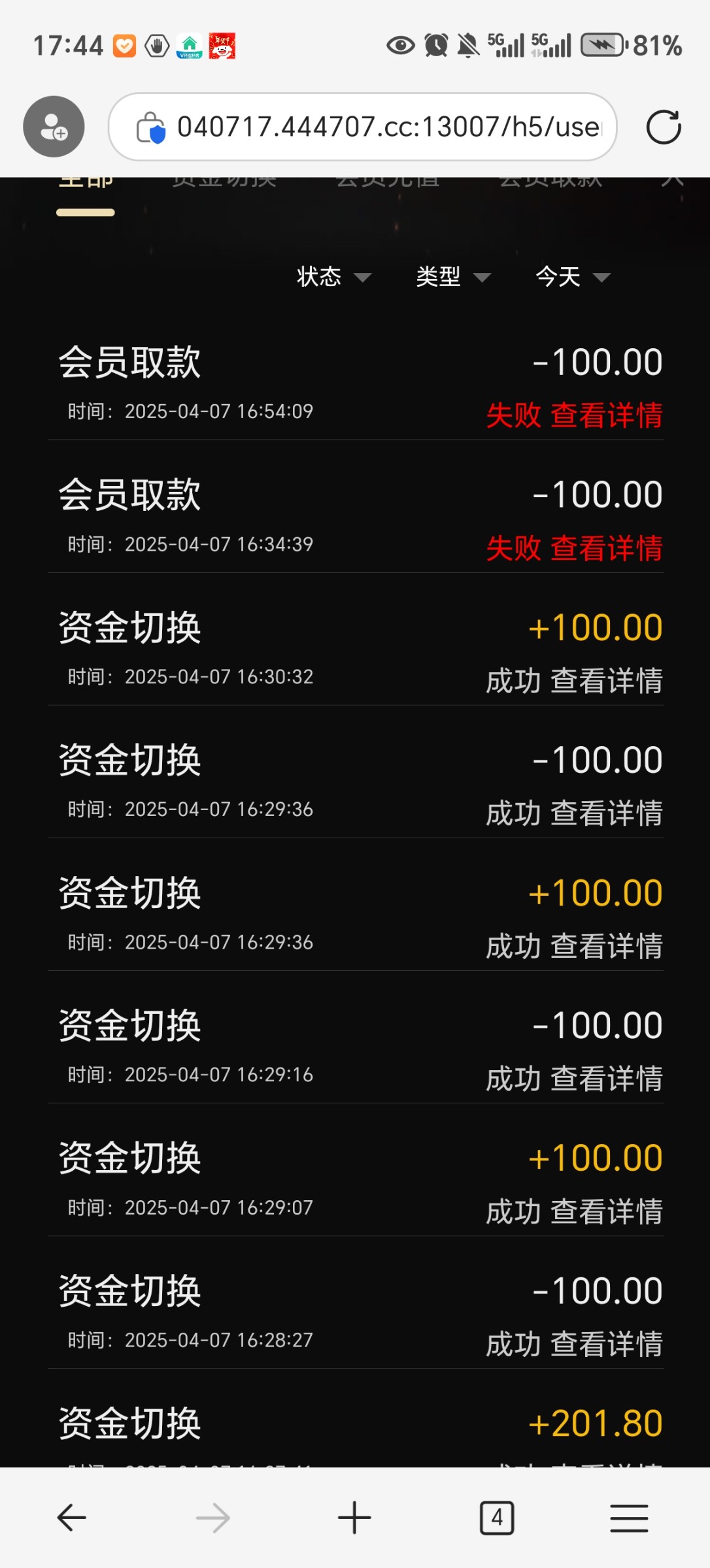Open the browser account avatar
The width and height of the screenshot is (710, 1568).
point(54,127)
